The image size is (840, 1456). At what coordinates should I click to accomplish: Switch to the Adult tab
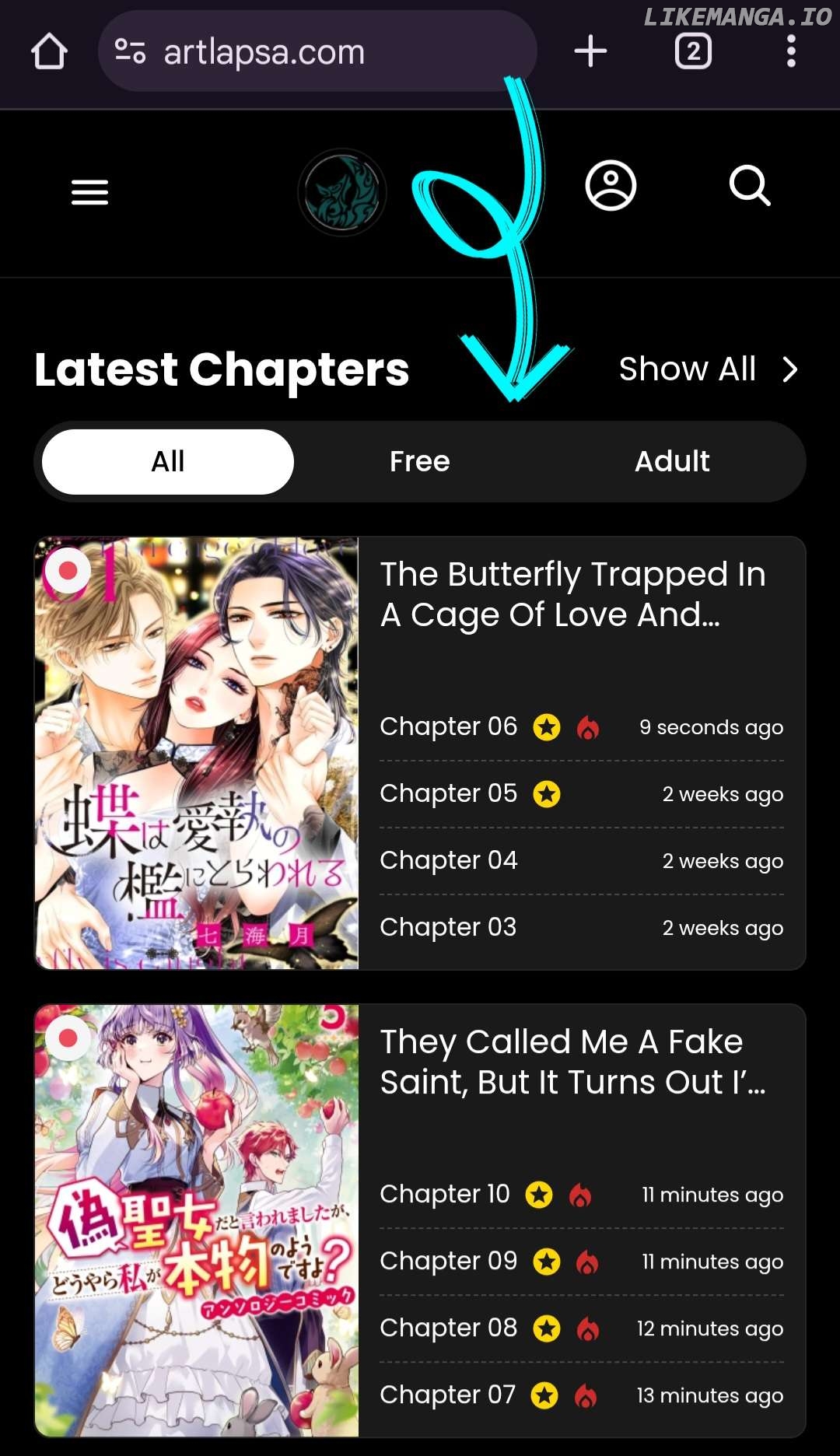(x=672, y=461)
